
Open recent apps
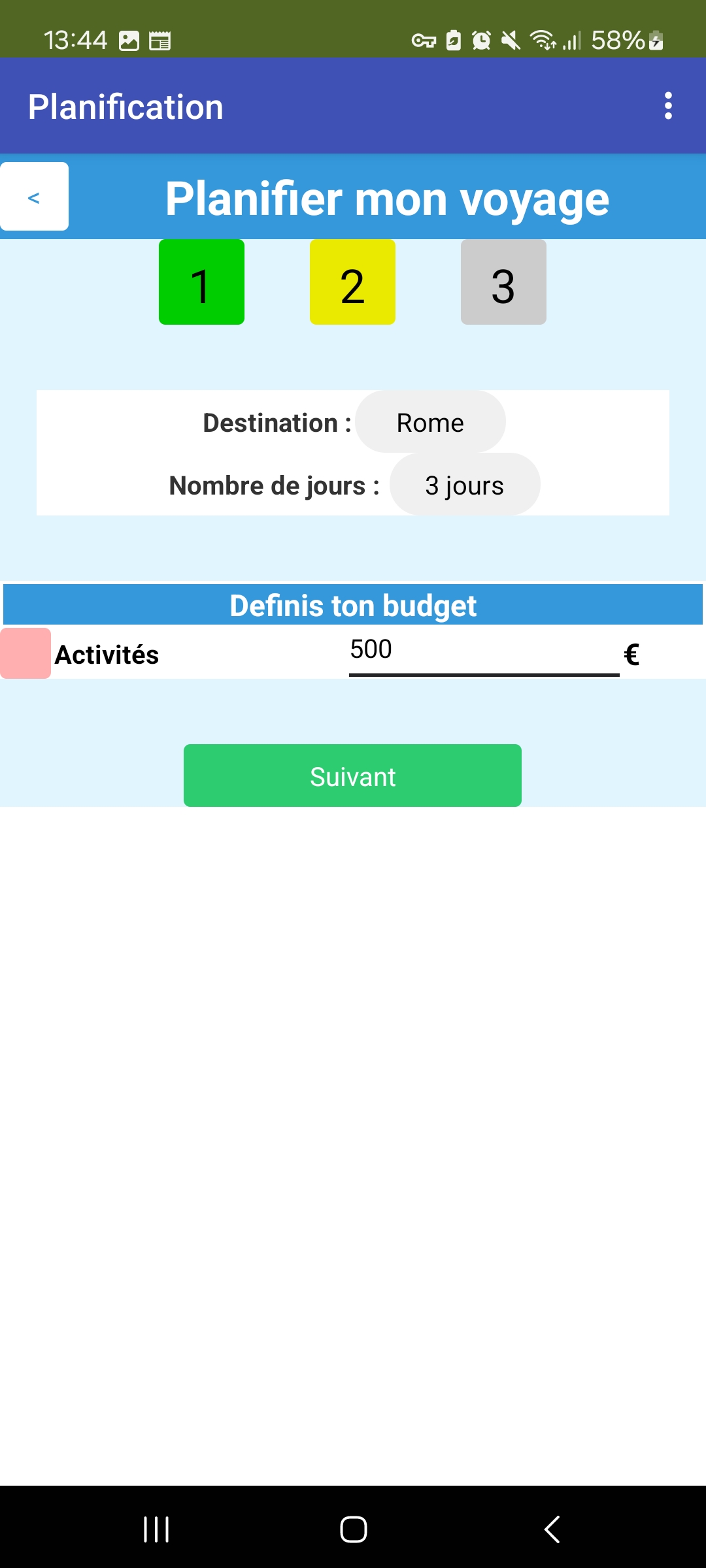pos(156,1529)
